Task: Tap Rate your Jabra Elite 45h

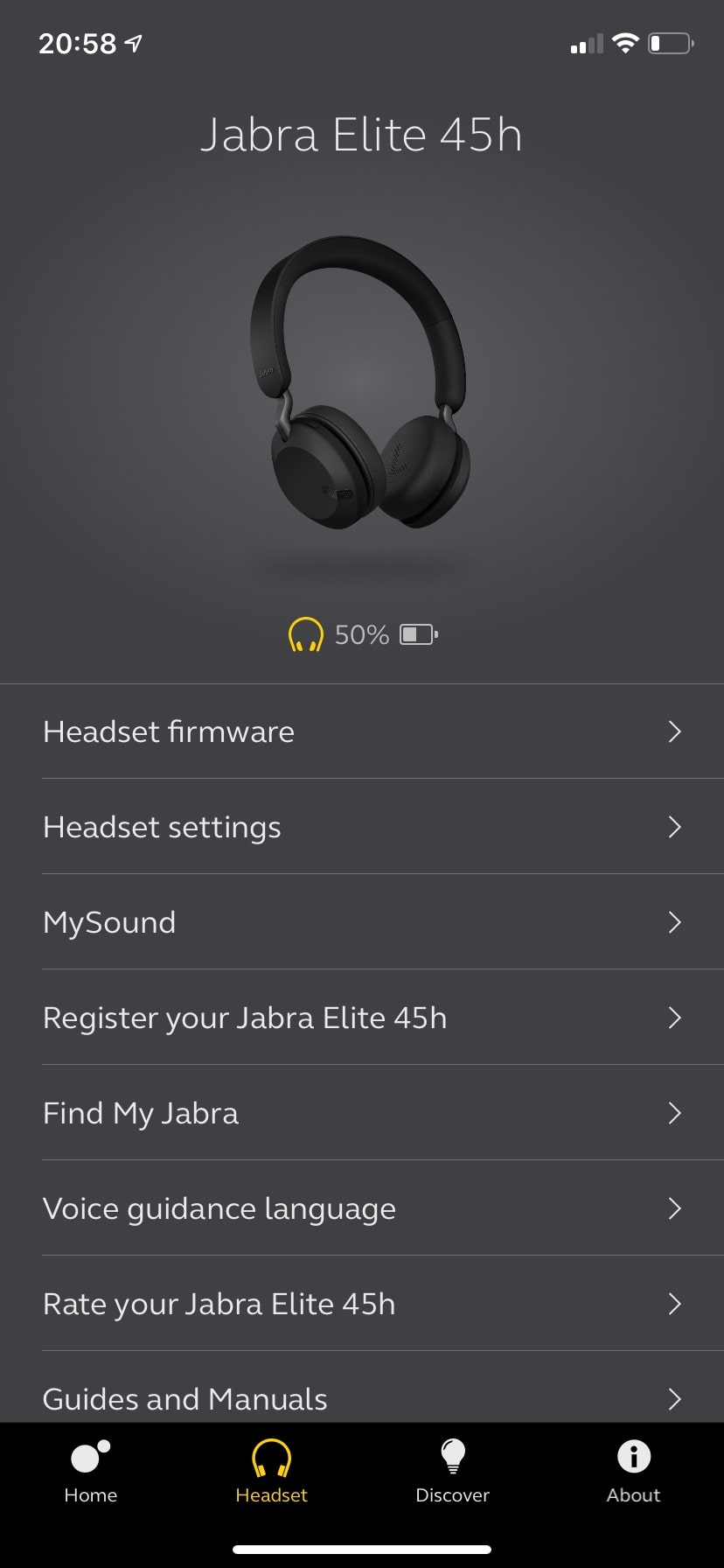Action: [x=362, y=1304]
